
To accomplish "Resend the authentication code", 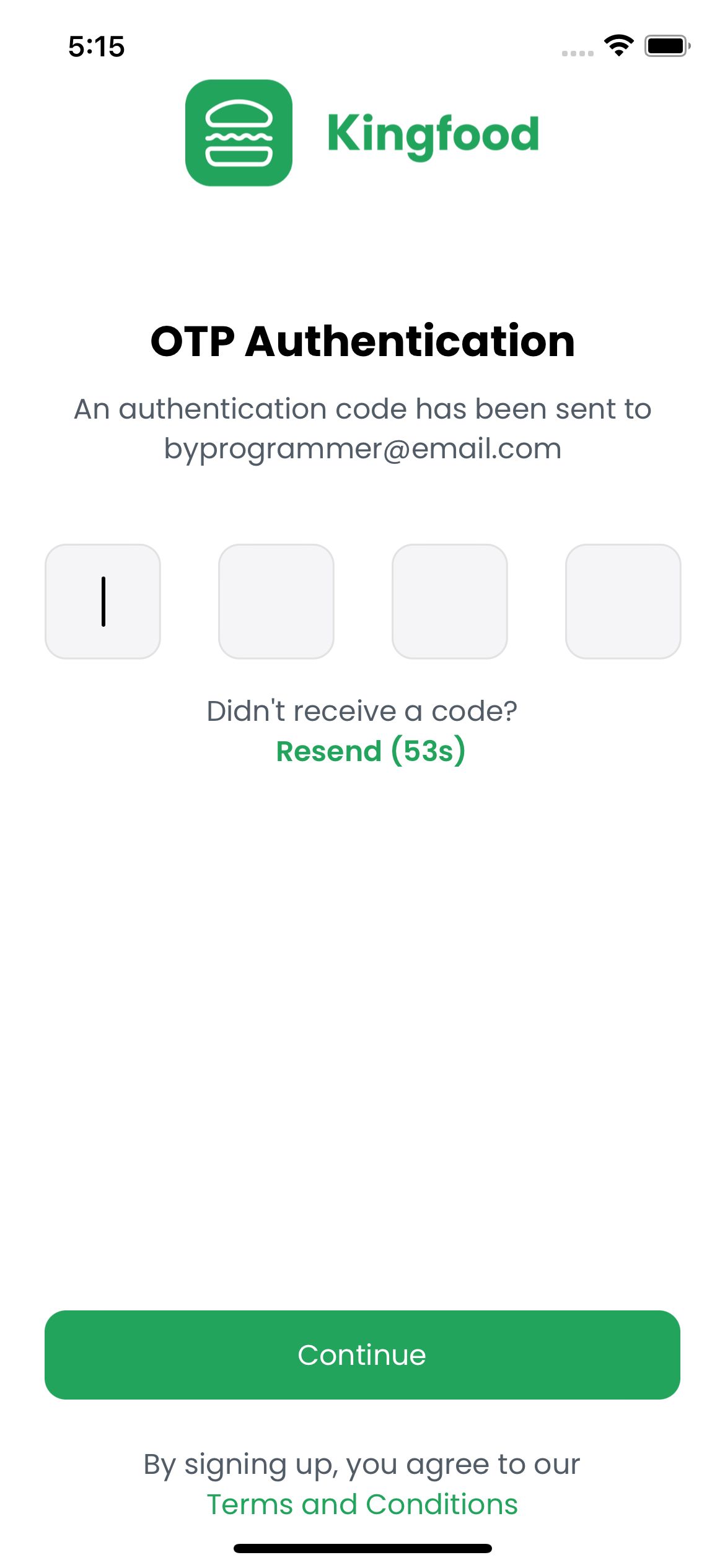I will point(370,751).
